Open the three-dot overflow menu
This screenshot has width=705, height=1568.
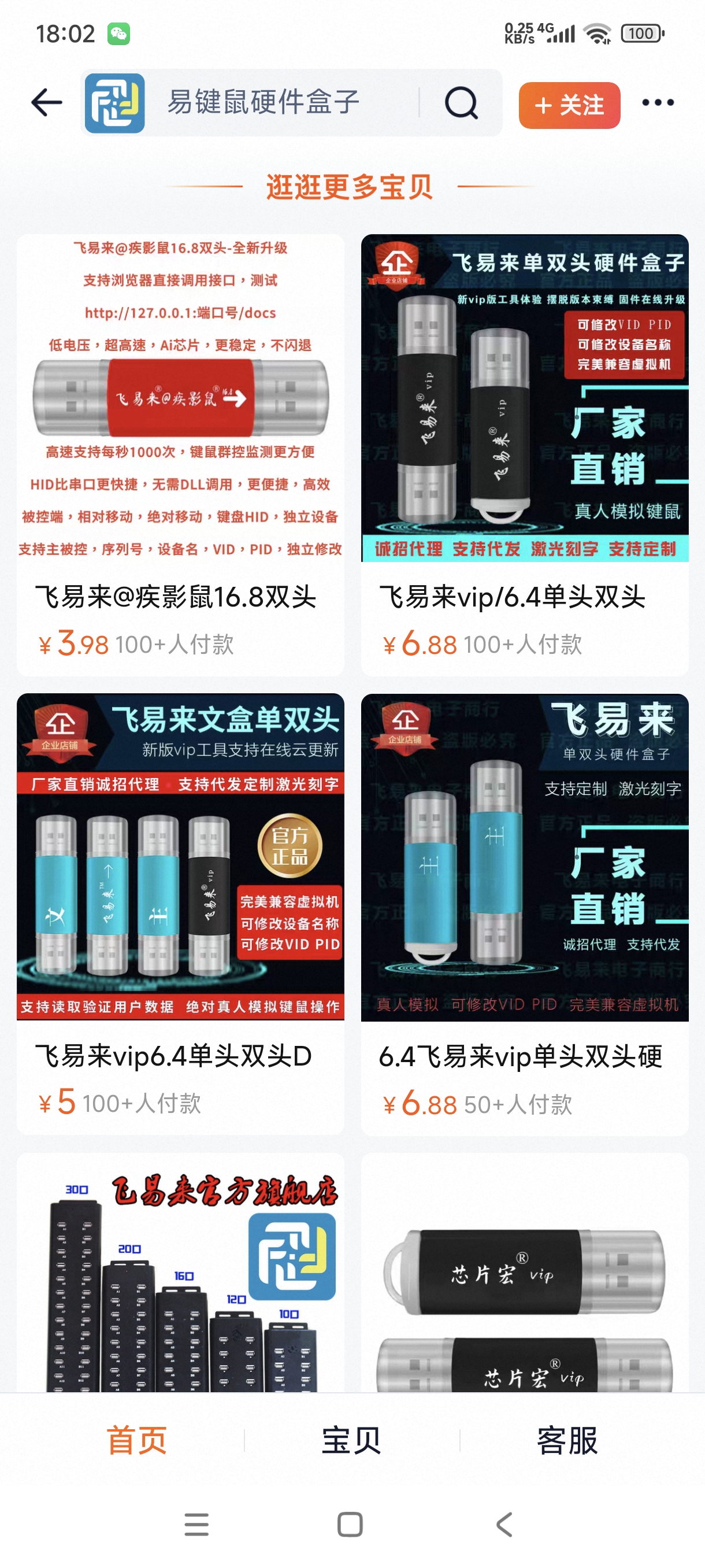(x=658, y=102)
